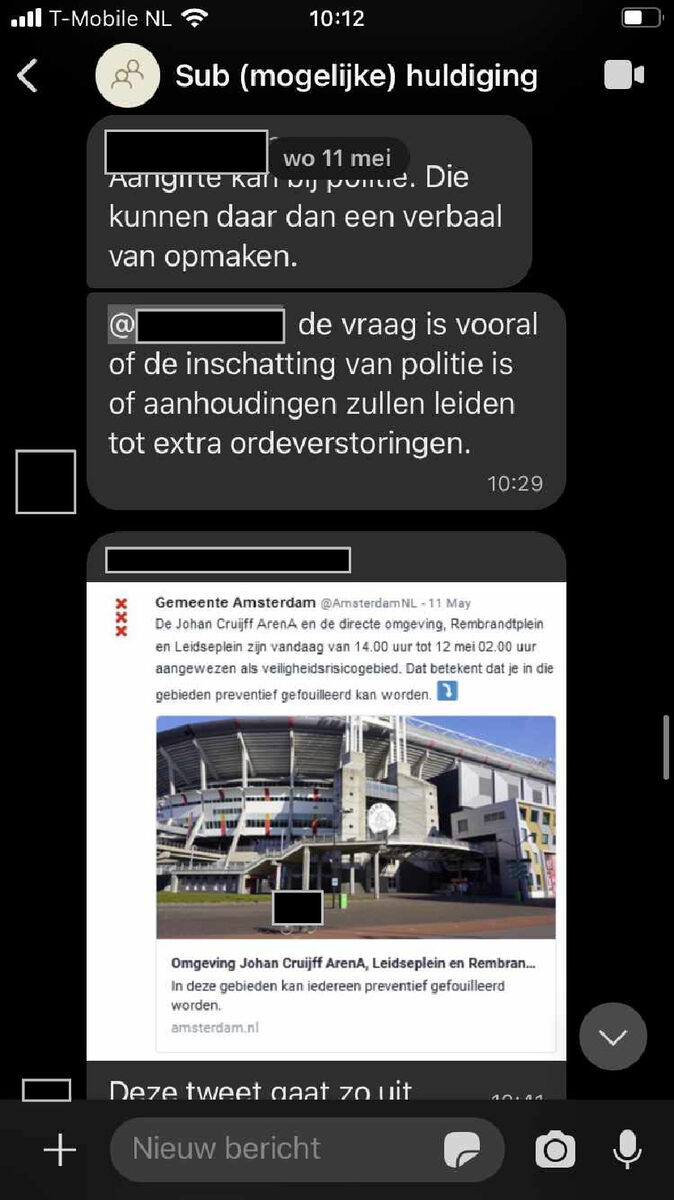Image resolution: width=674 pixels, height=1200 pixels.
Task: Open group info for Sub (mogelijke) huldiging
Action: click(356, 75)
